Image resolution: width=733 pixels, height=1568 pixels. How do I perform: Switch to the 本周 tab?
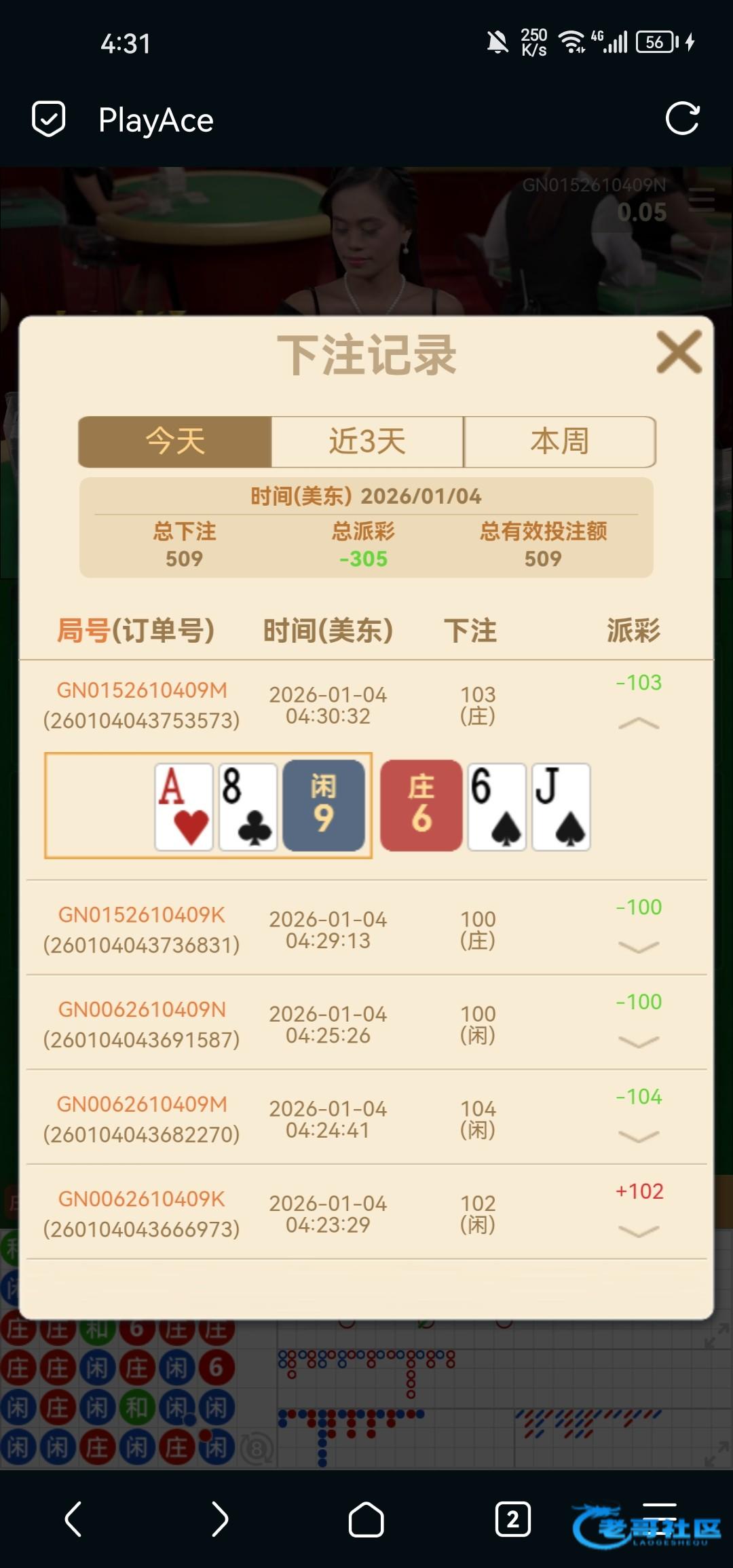tap(559, 442)
